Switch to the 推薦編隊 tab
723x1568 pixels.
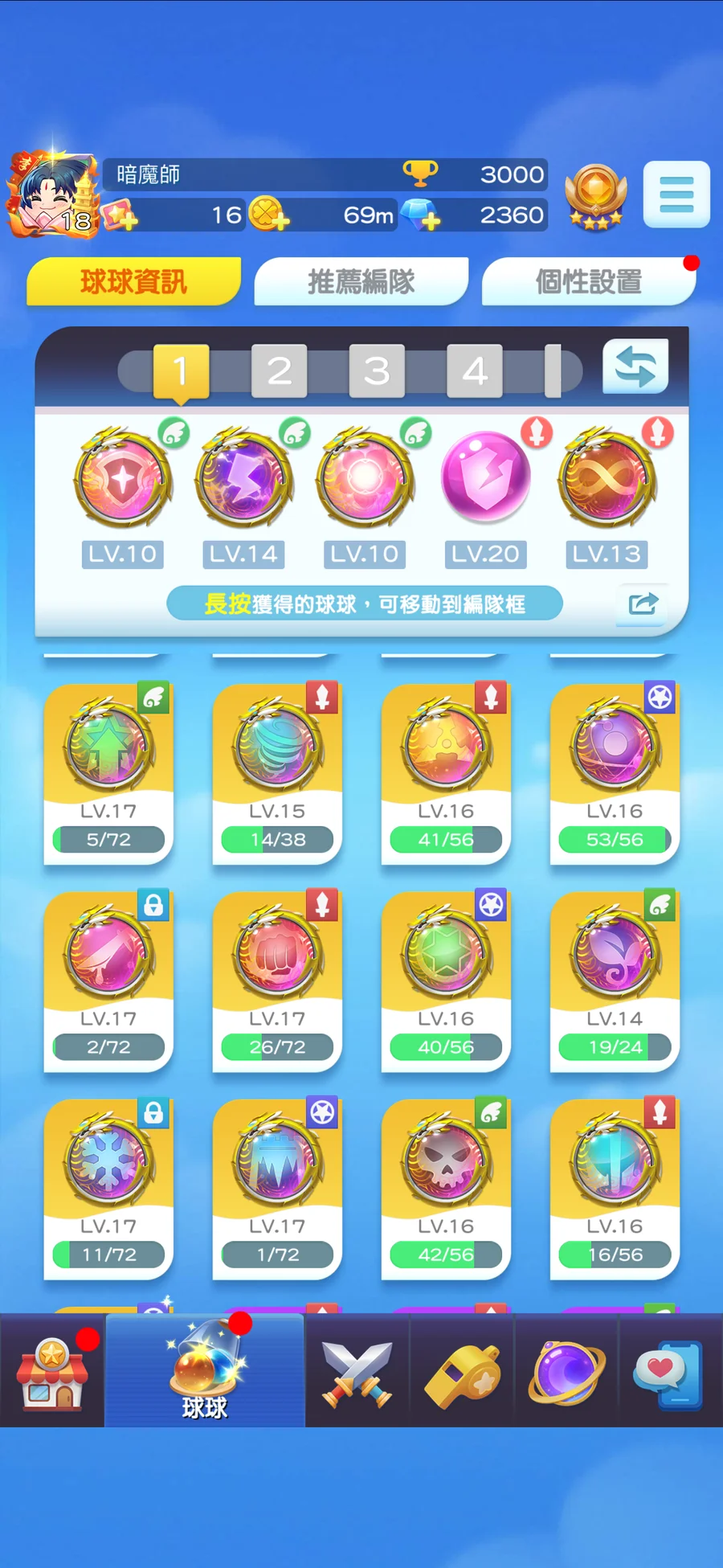(361, 281)
